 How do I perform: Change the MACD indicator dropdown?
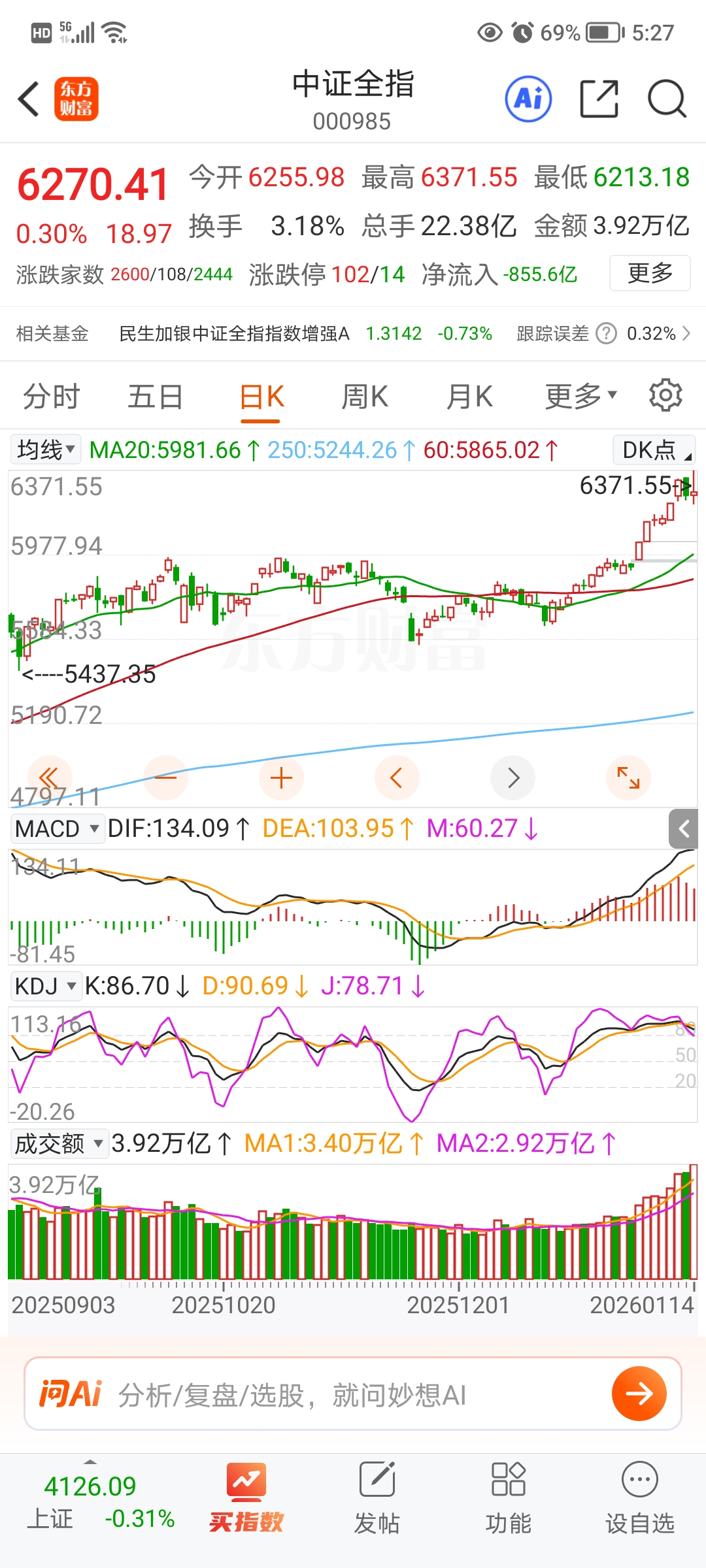(57, 828)
